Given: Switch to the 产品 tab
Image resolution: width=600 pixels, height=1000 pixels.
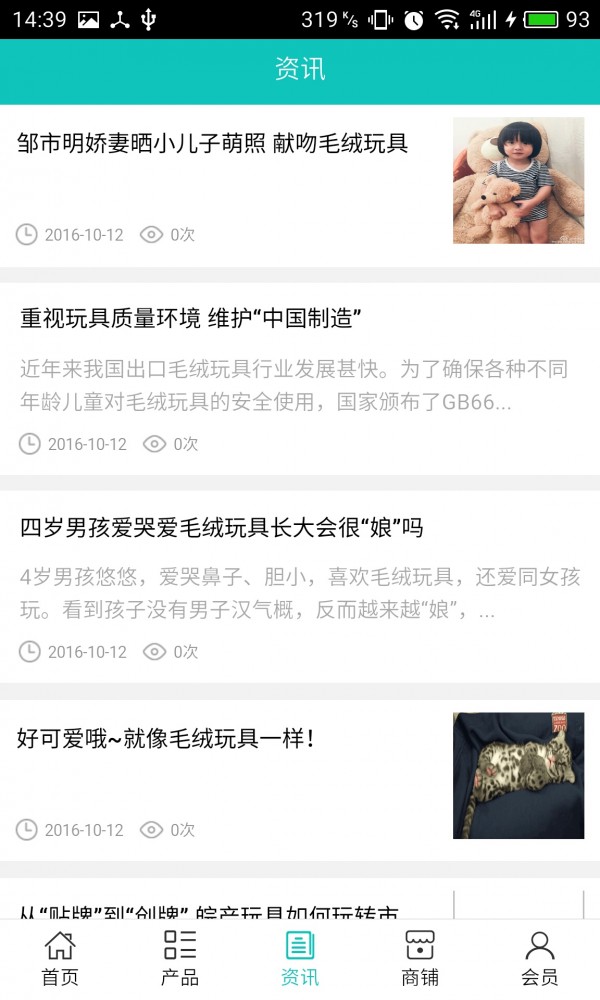Looking at the screenshot, I should pos(180,959).
